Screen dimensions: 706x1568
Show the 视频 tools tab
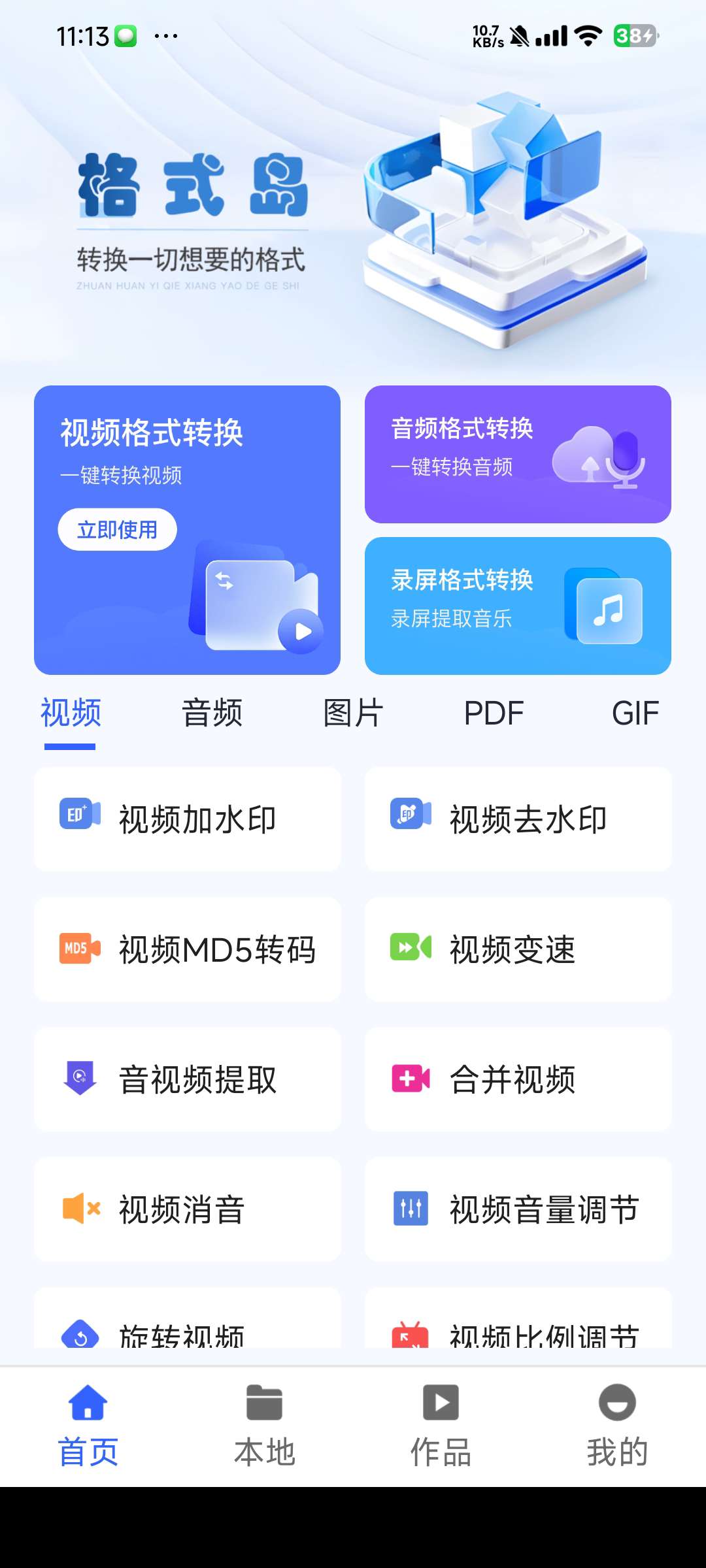tap(71, 713)
